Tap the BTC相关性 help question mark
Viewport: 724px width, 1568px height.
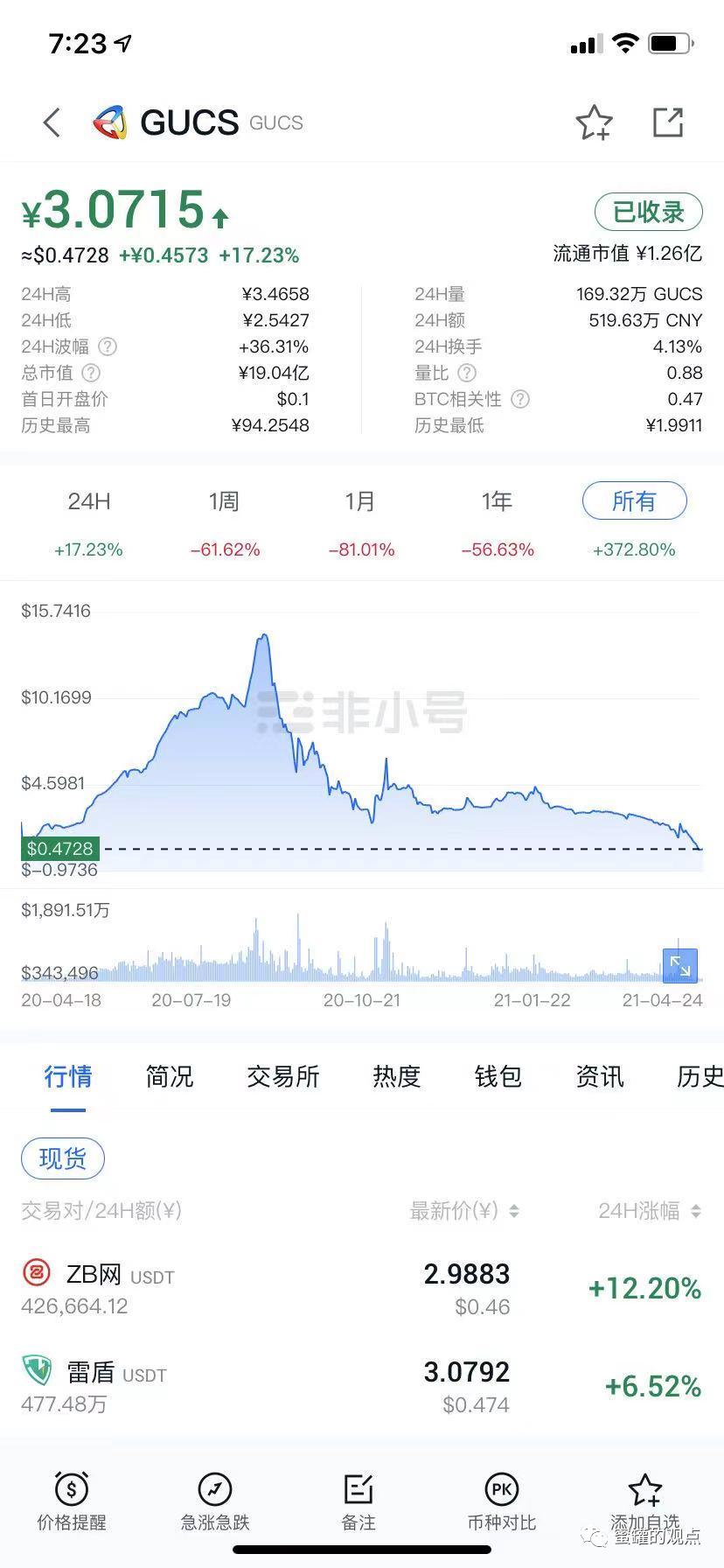(519, 400)
